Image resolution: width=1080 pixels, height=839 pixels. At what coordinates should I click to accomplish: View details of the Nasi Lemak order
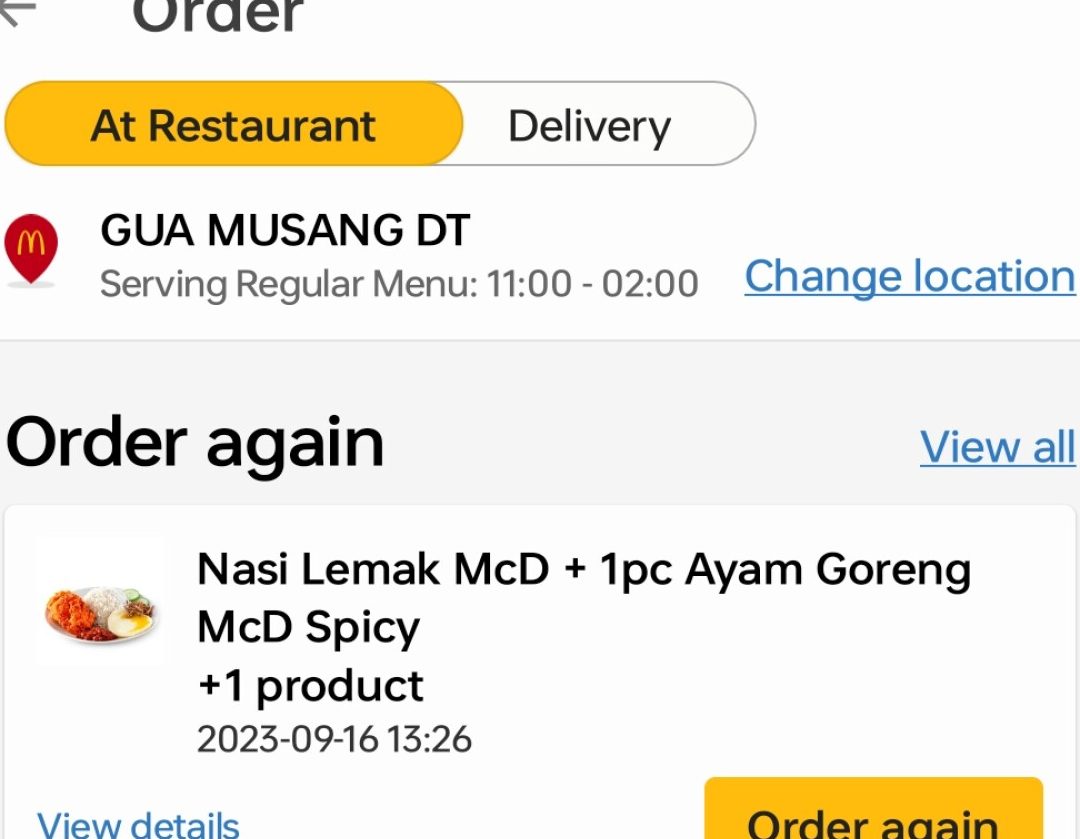tap(138, 824)
